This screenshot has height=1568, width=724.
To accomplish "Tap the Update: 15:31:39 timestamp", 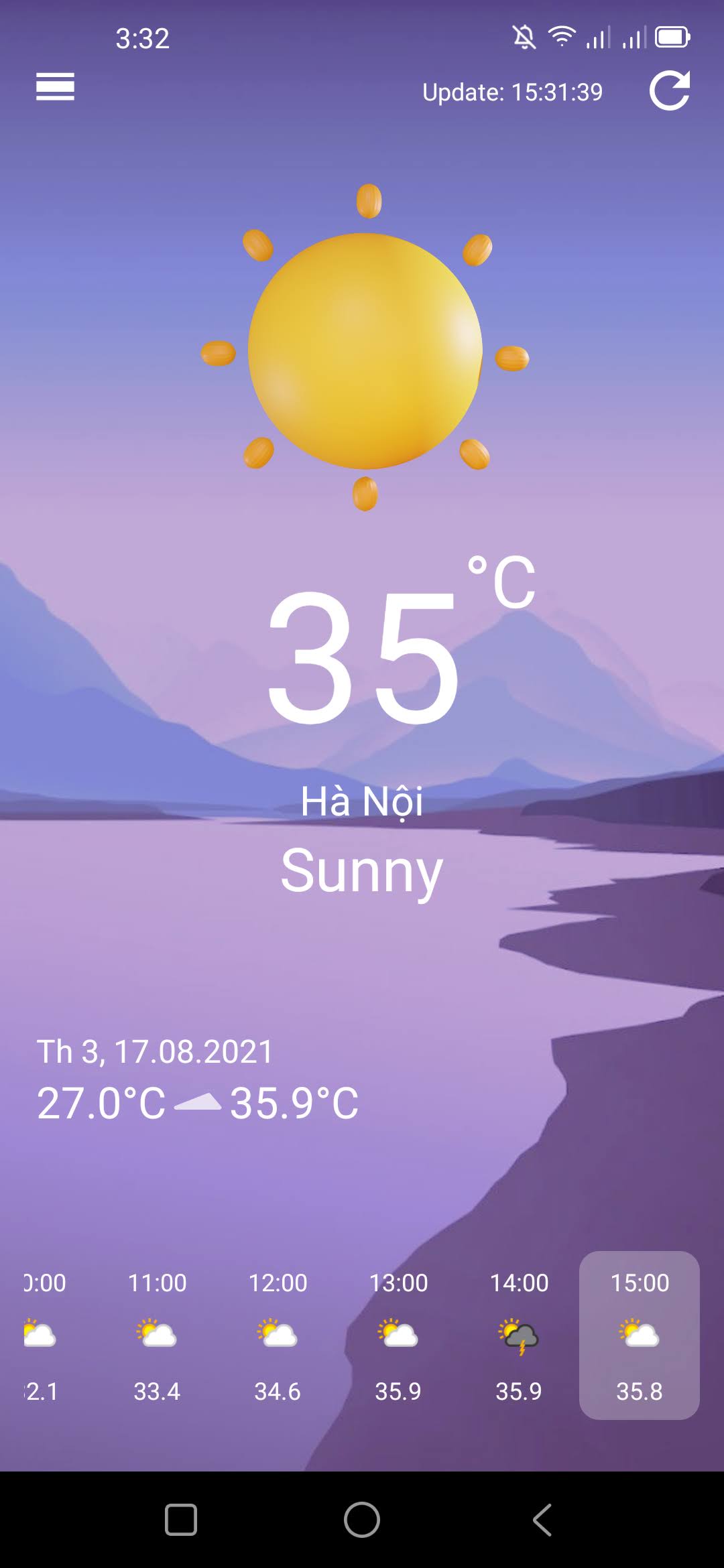I will tap(513, 93).
